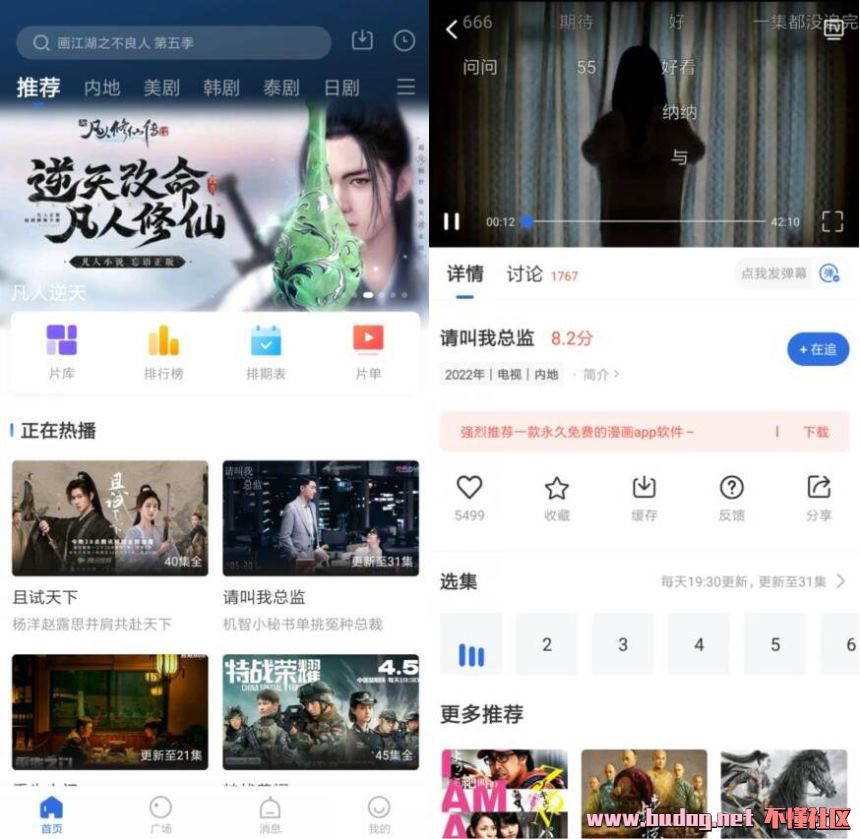Open the search box for 画江湖之不良人
Viewport: 860px width, 839px height.
(173, 43)
